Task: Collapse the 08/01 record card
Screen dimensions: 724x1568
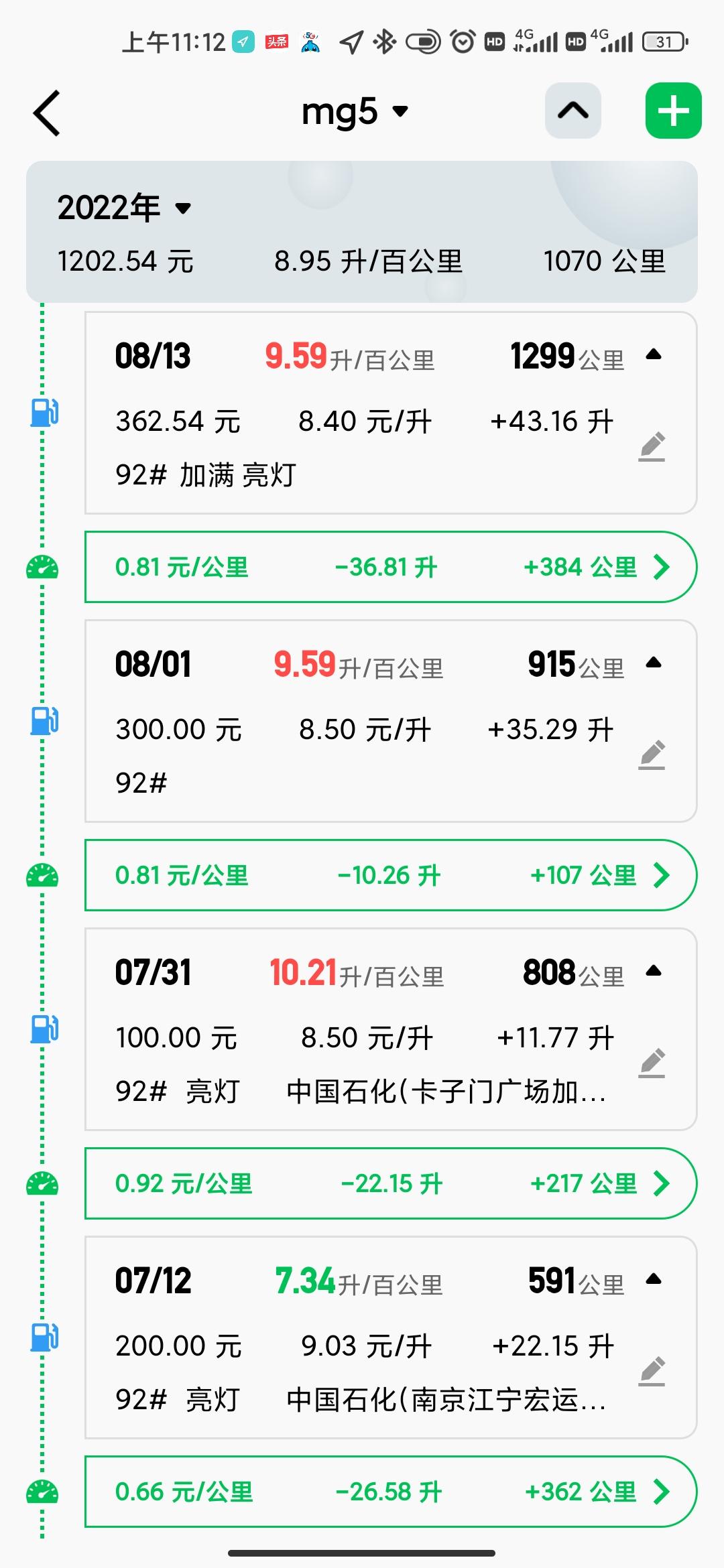Action: [654, 663]
